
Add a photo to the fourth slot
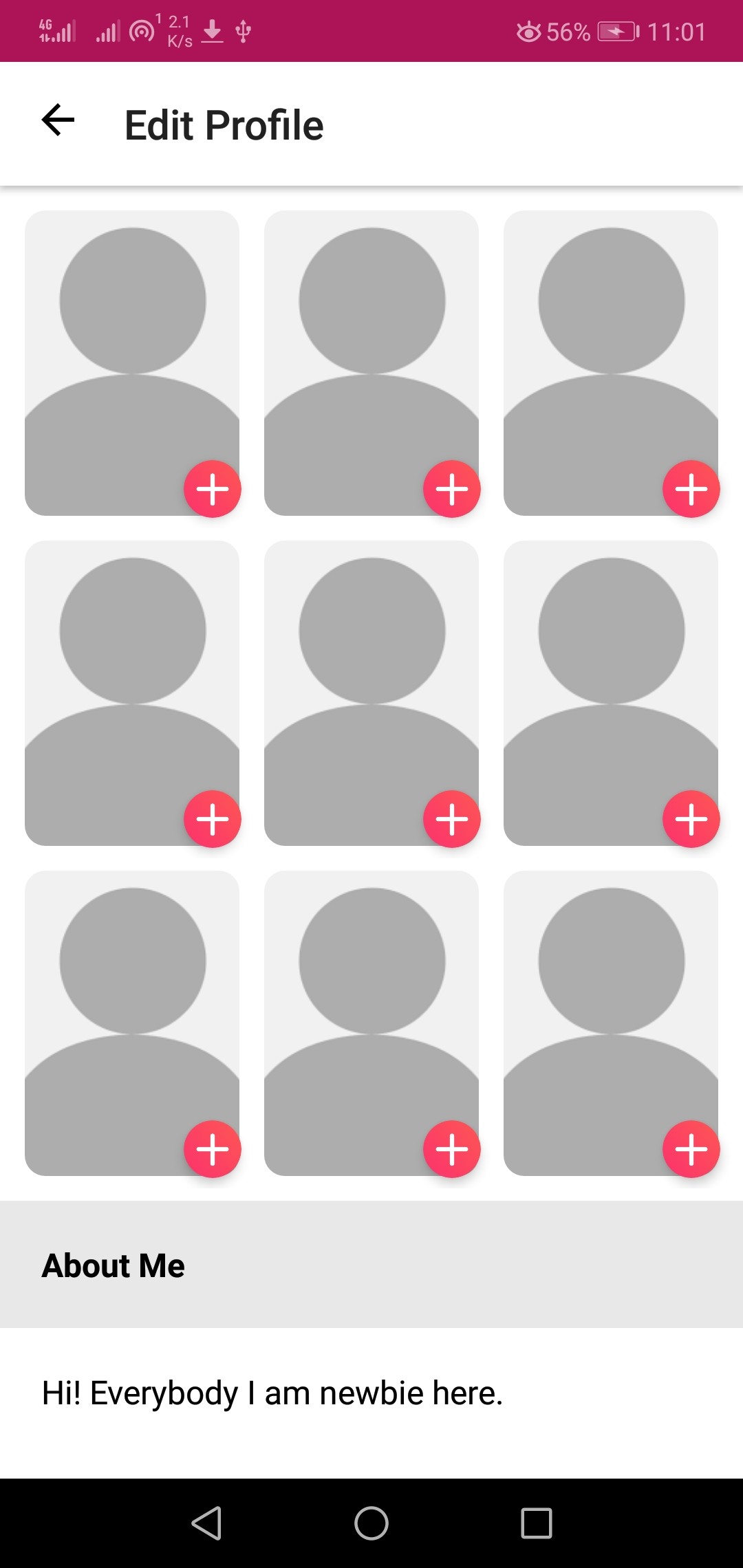(213, 819)
